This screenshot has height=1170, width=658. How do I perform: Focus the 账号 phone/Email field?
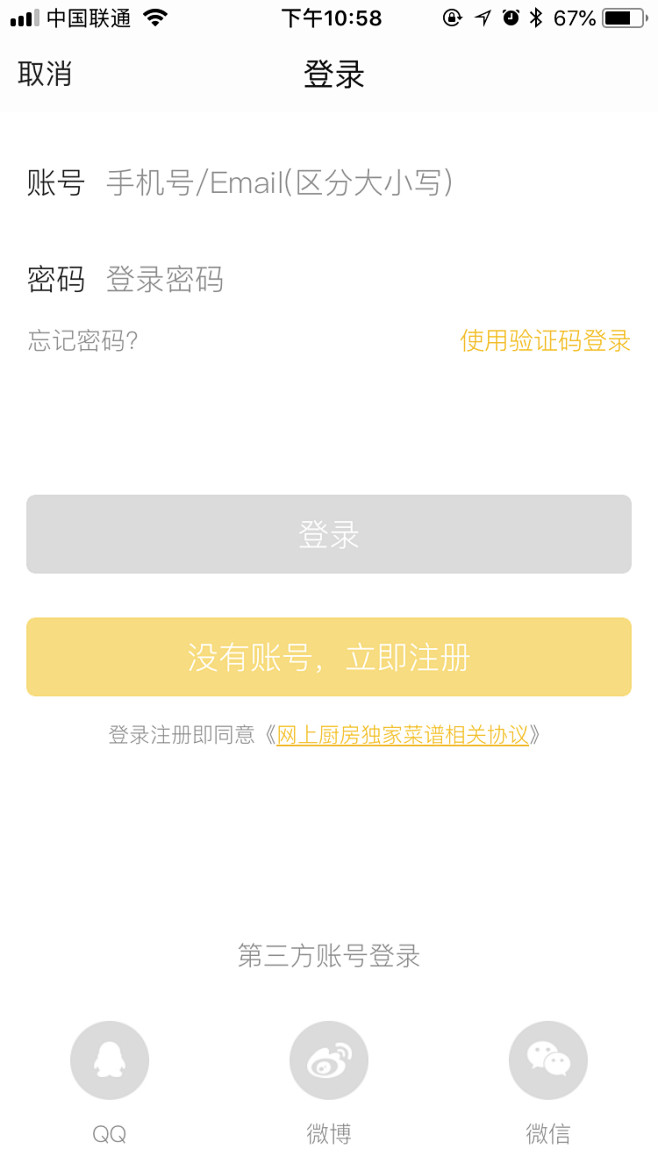point(369,183)
